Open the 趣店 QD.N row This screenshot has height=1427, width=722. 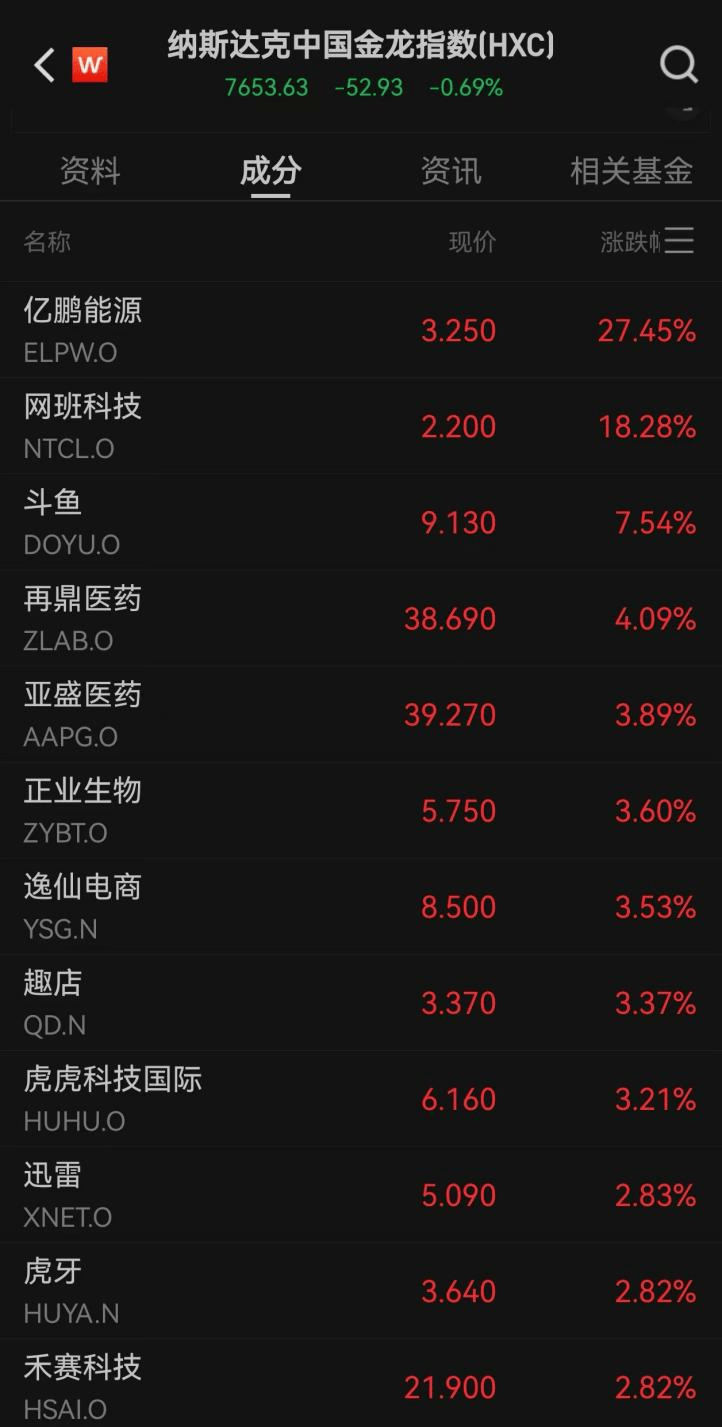coord(361,1002)
